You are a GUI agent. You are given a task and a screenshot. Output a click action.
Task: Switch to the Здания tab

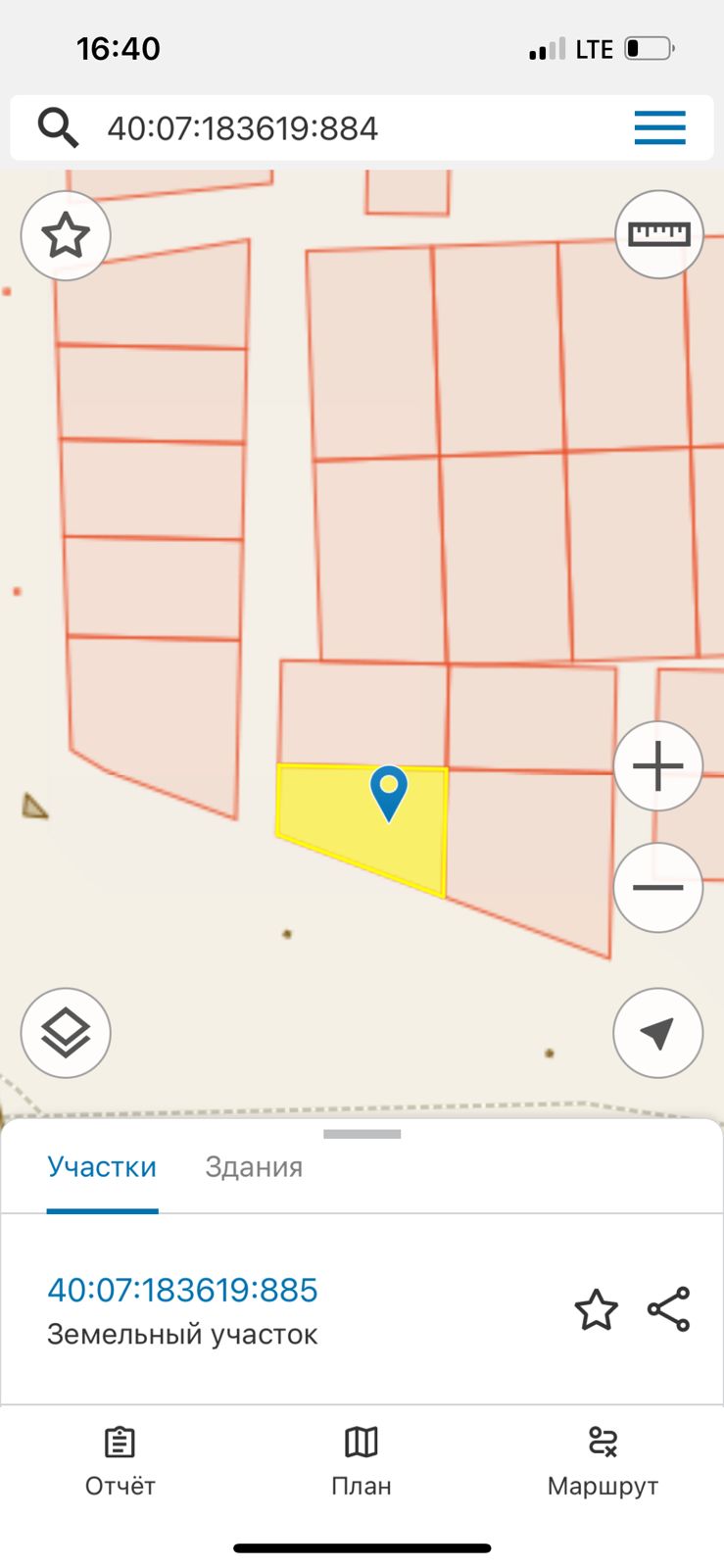pyautogui.click(x=254, y=1167)
